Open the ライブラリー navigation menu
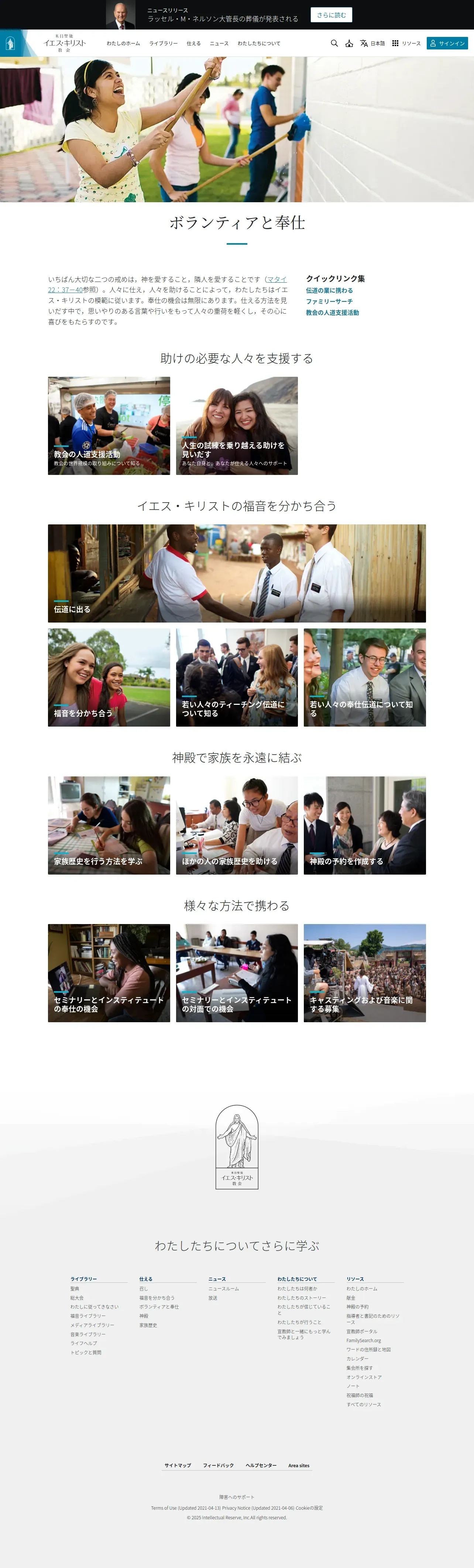Viewport: 474px width, 1568px height. (x=163, y=43)
